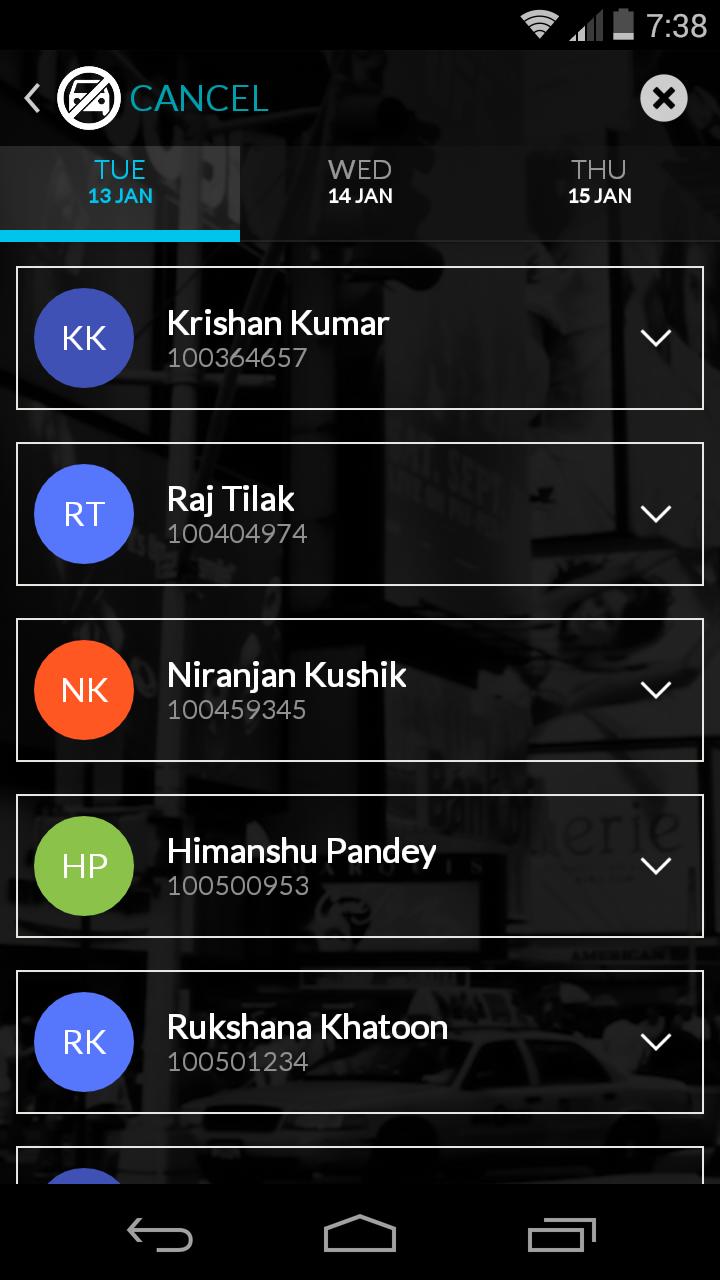The height and width of the screenshot is (1280, 720).
Task: Select the Tue 13 Jan tab
Action: pos(120,182)
